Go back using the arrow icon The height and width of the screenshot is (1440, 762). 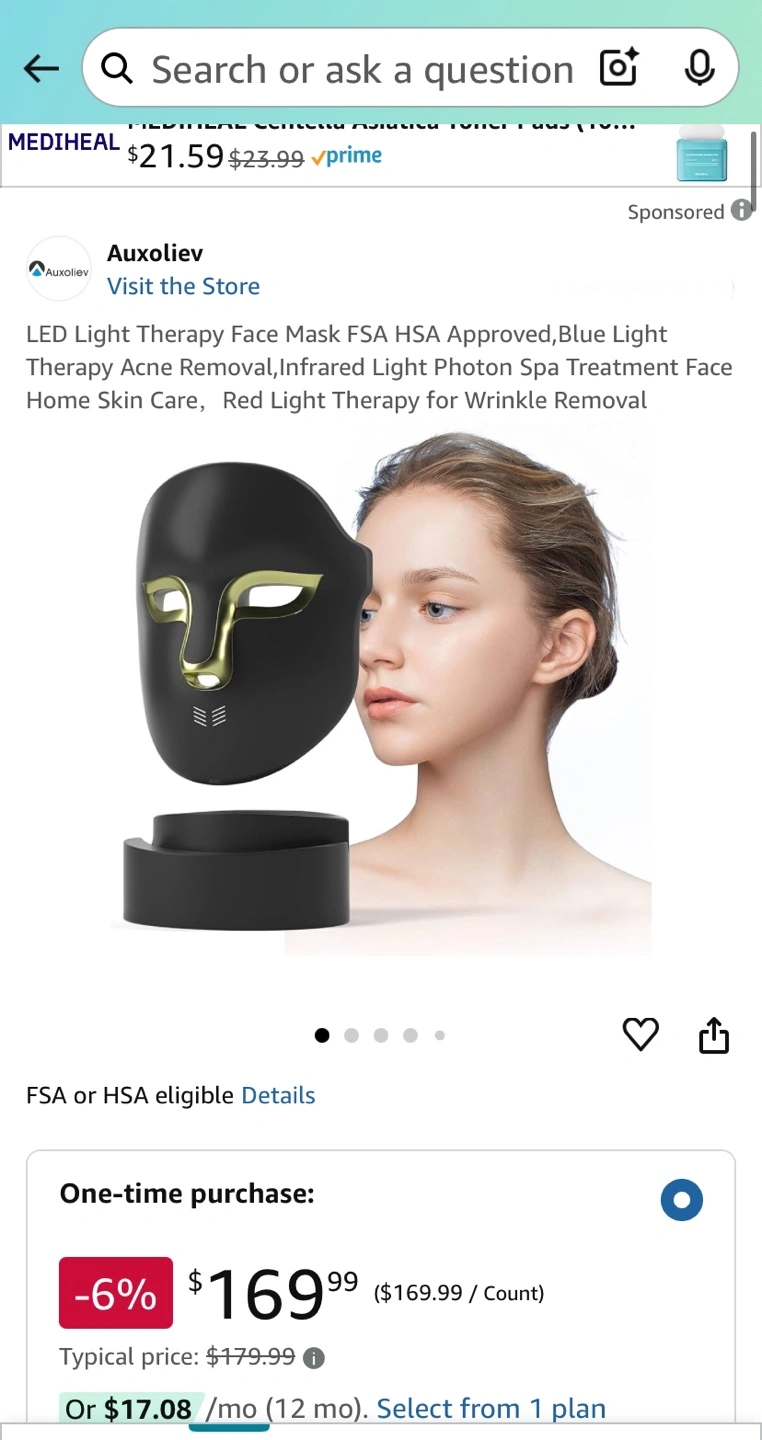[x=41, y=69]
